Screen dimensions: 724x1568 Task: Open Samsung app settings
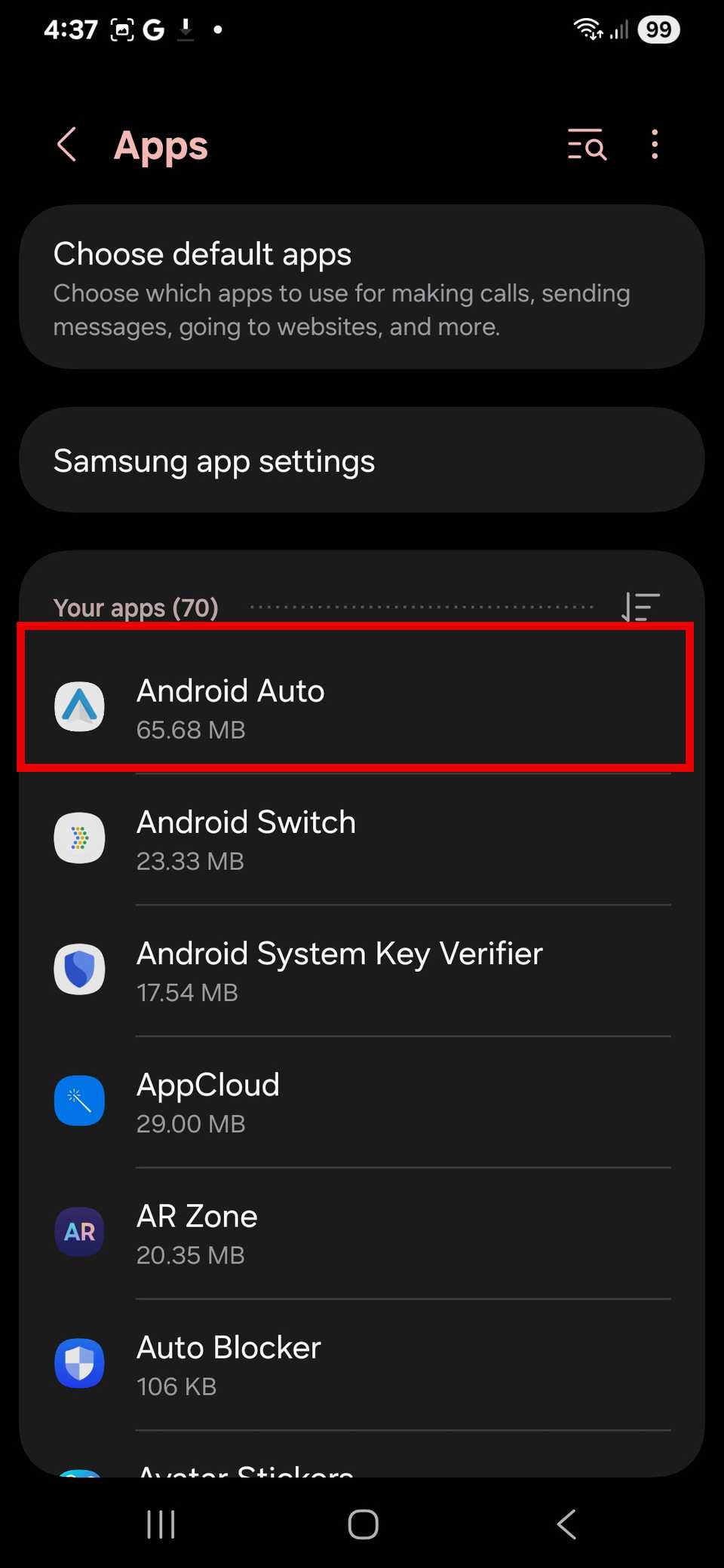click(362, 461)
